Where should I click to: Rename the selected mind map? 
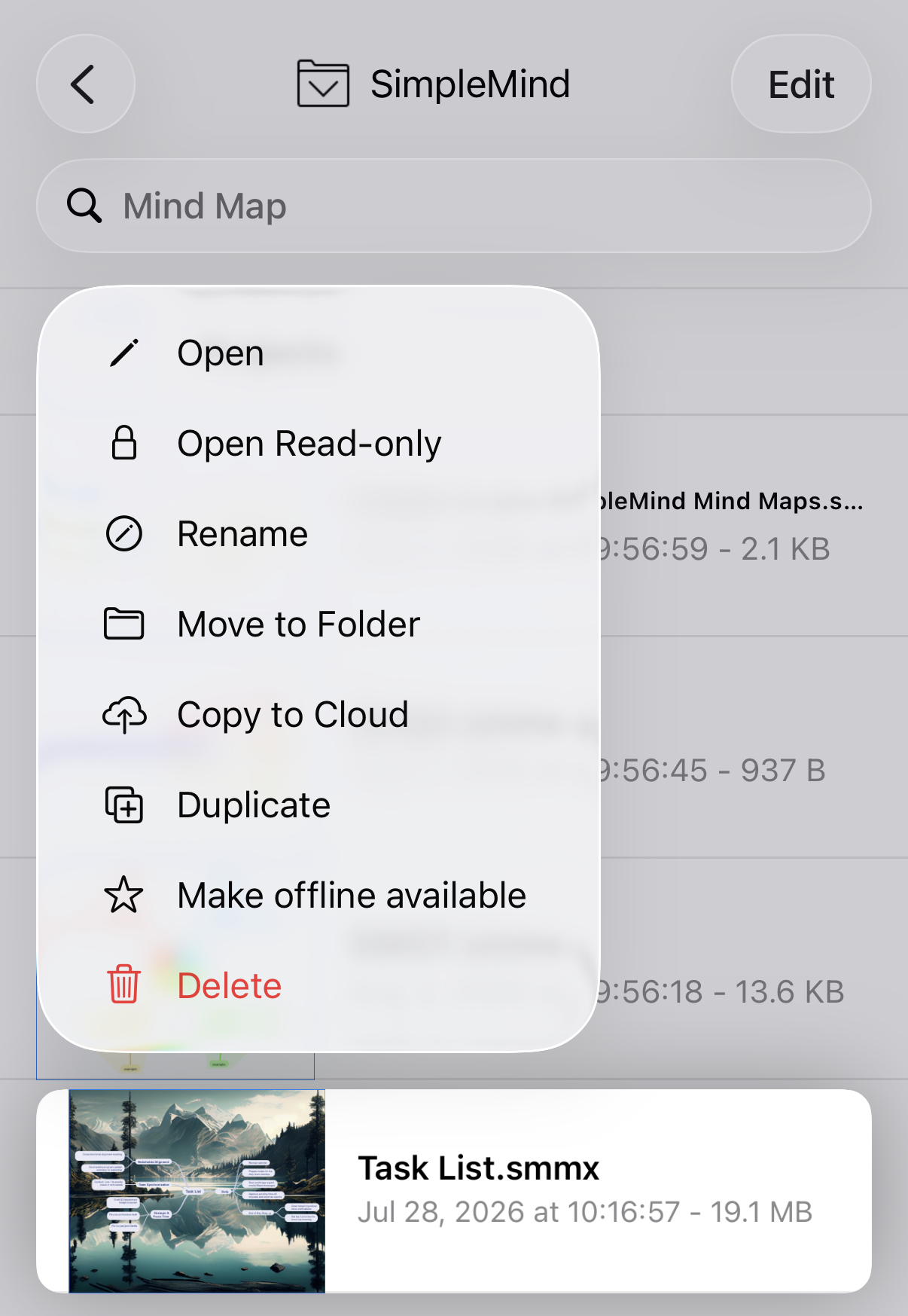318,534
